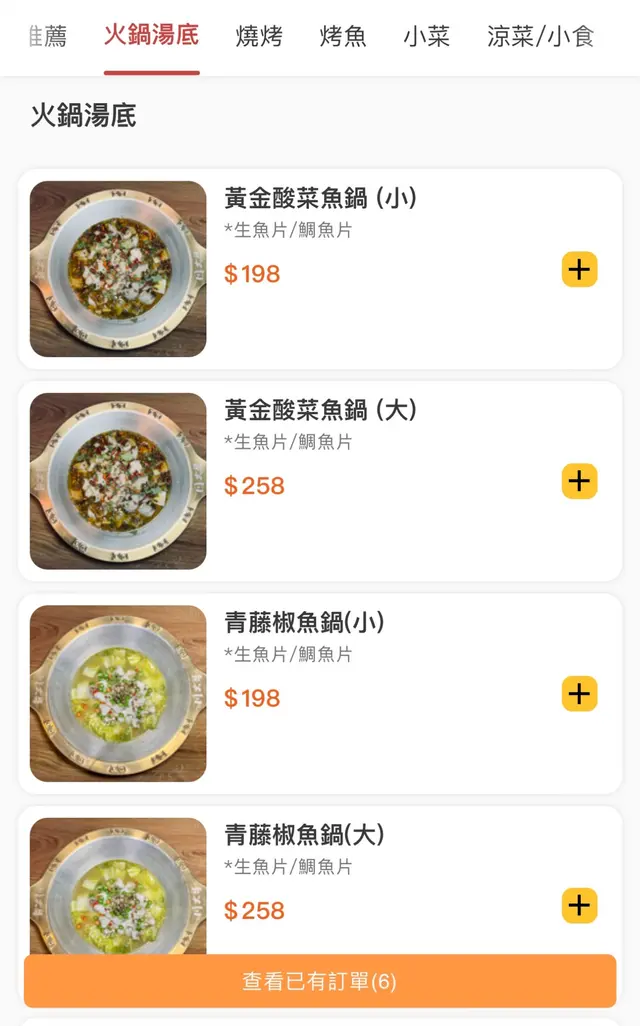Add 黃金酸菜魚鍋 (小) to the order
This screenshot has height=1026, width=640.
[x=579, y=270]
